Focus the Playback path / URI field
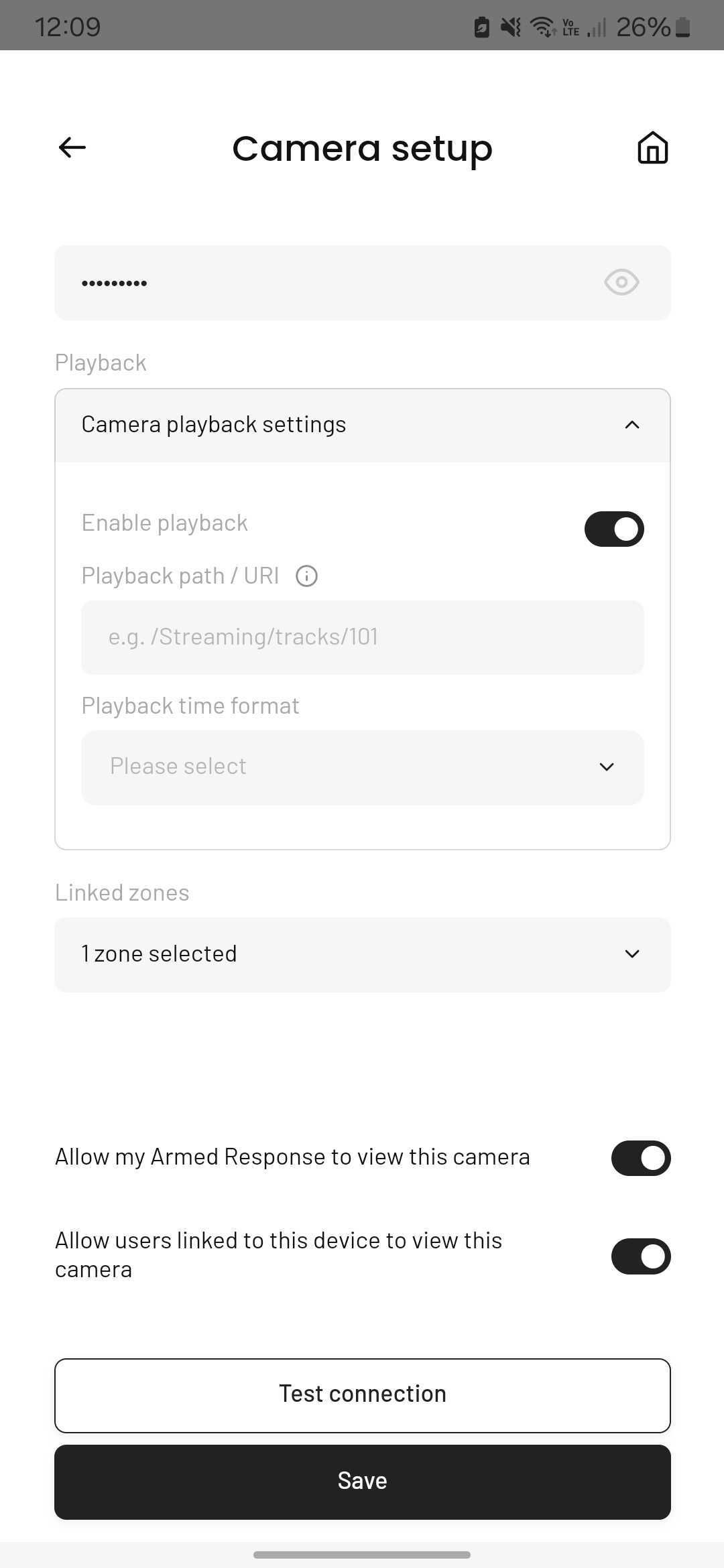724x1568 pixels. 362,637
